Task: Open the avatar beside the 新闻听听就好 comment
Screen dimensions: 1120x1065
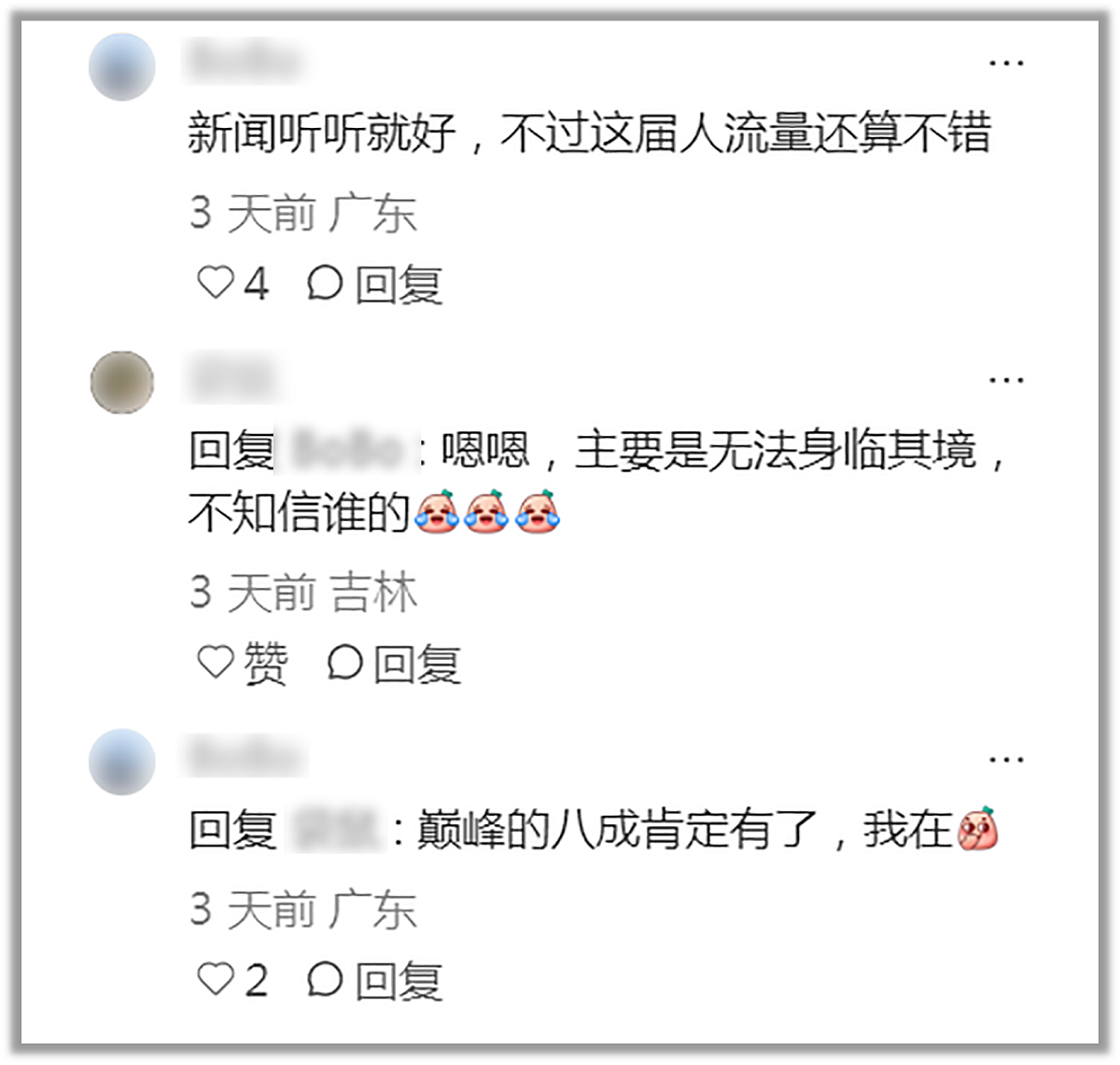Action: tap(121, 66)
